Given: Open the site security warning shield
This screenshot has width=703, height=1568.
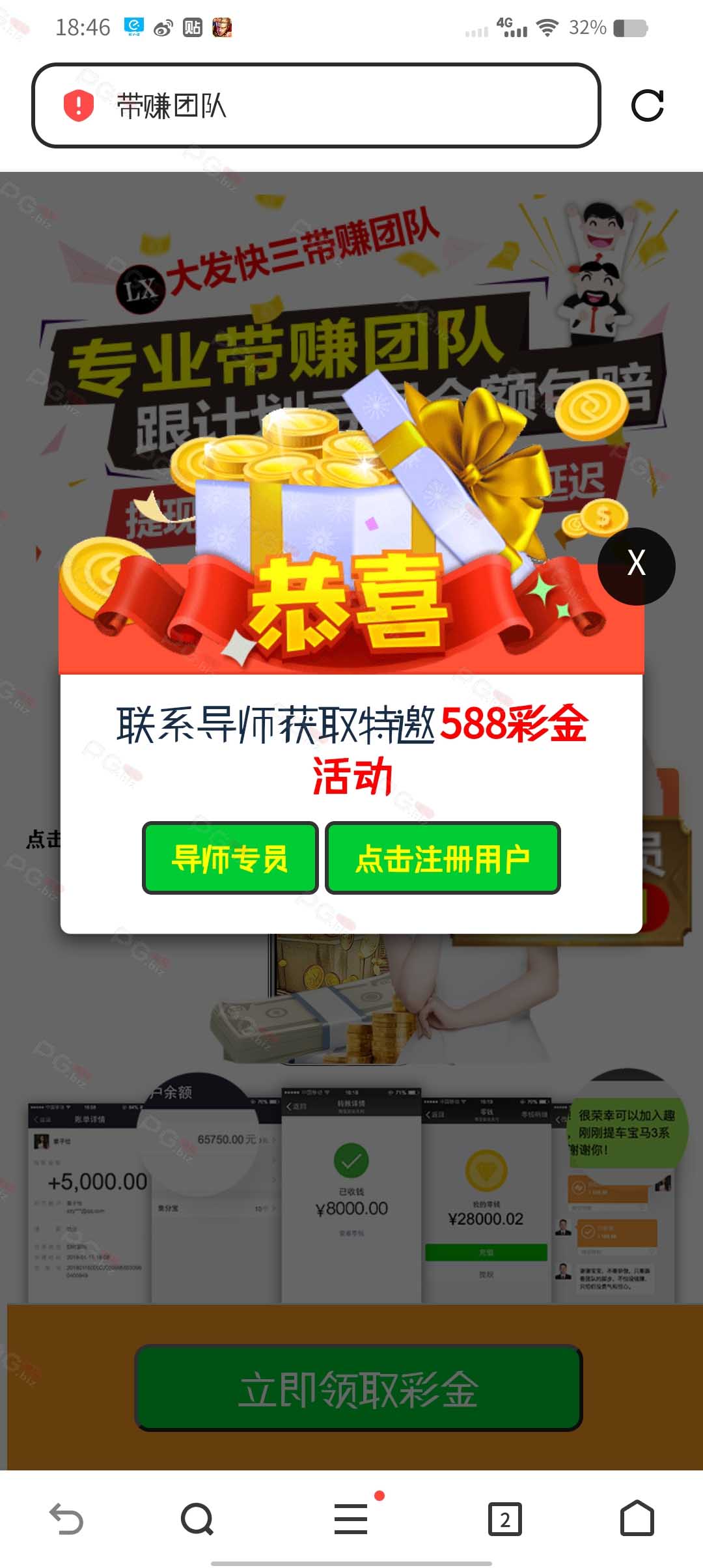Looking at the screenshot, I should coord(78,105).
